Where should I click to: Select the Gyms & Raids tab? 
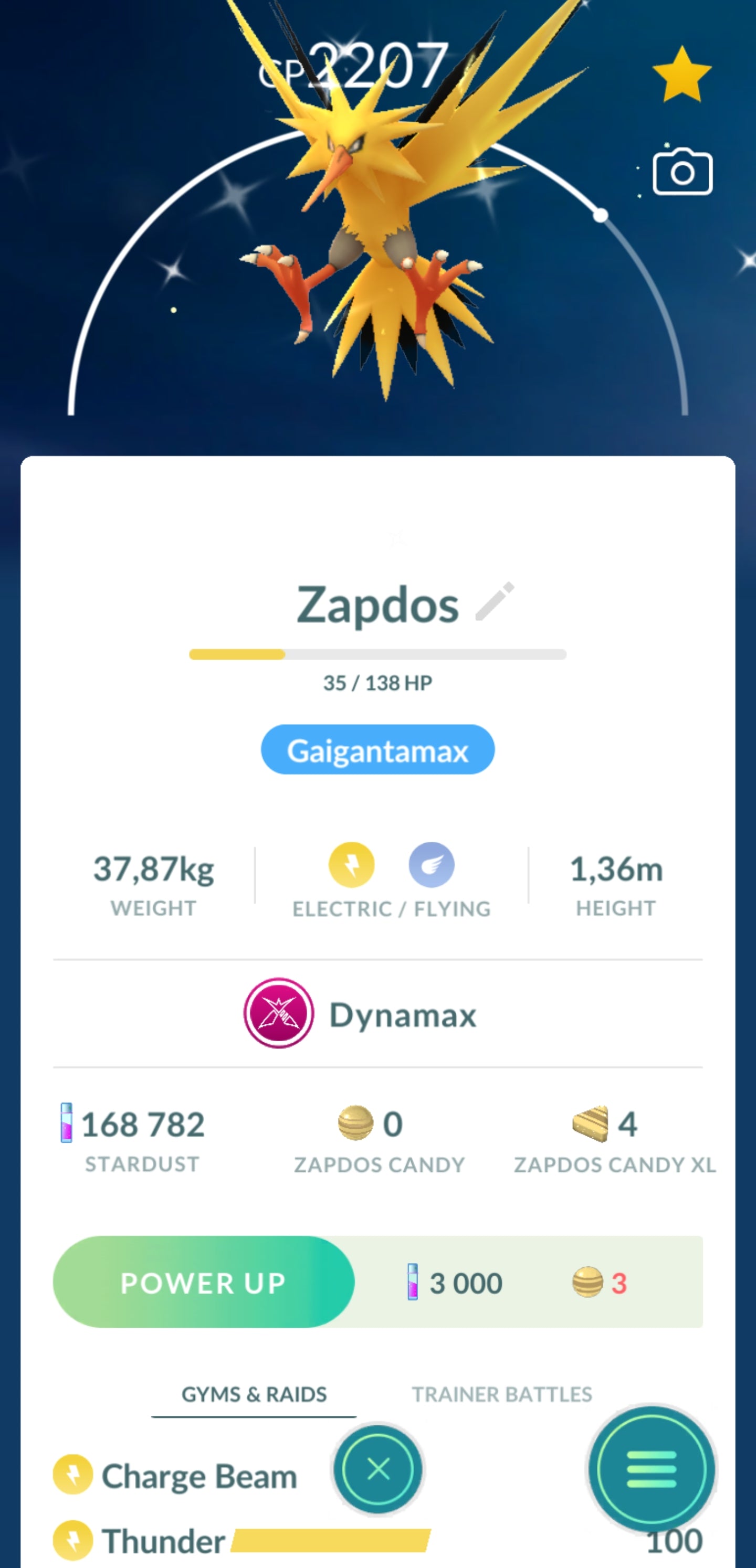coord(254,1394)
